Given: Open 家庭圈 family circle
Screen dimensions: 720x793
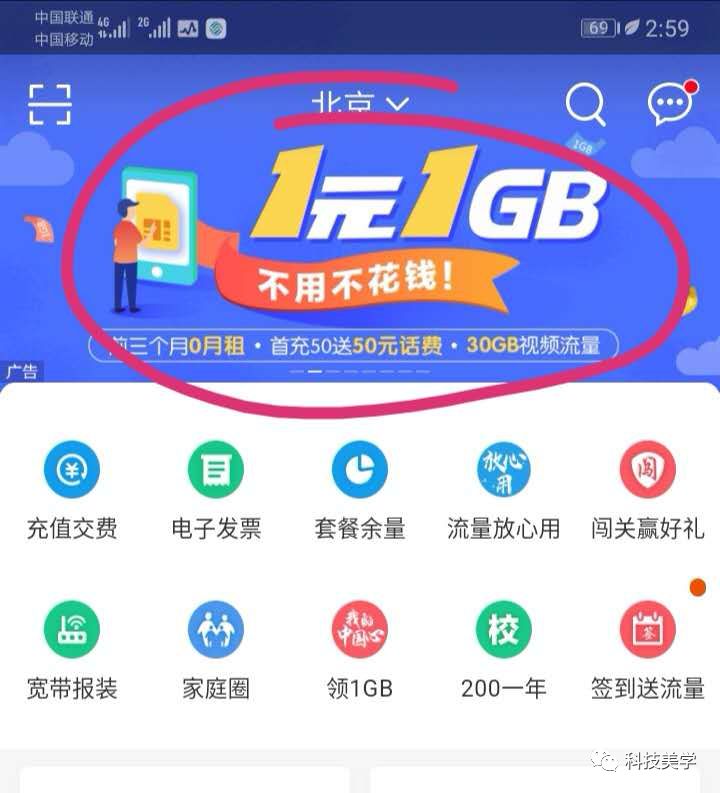Looking at the screenshot, I should [x=216, y=630].
